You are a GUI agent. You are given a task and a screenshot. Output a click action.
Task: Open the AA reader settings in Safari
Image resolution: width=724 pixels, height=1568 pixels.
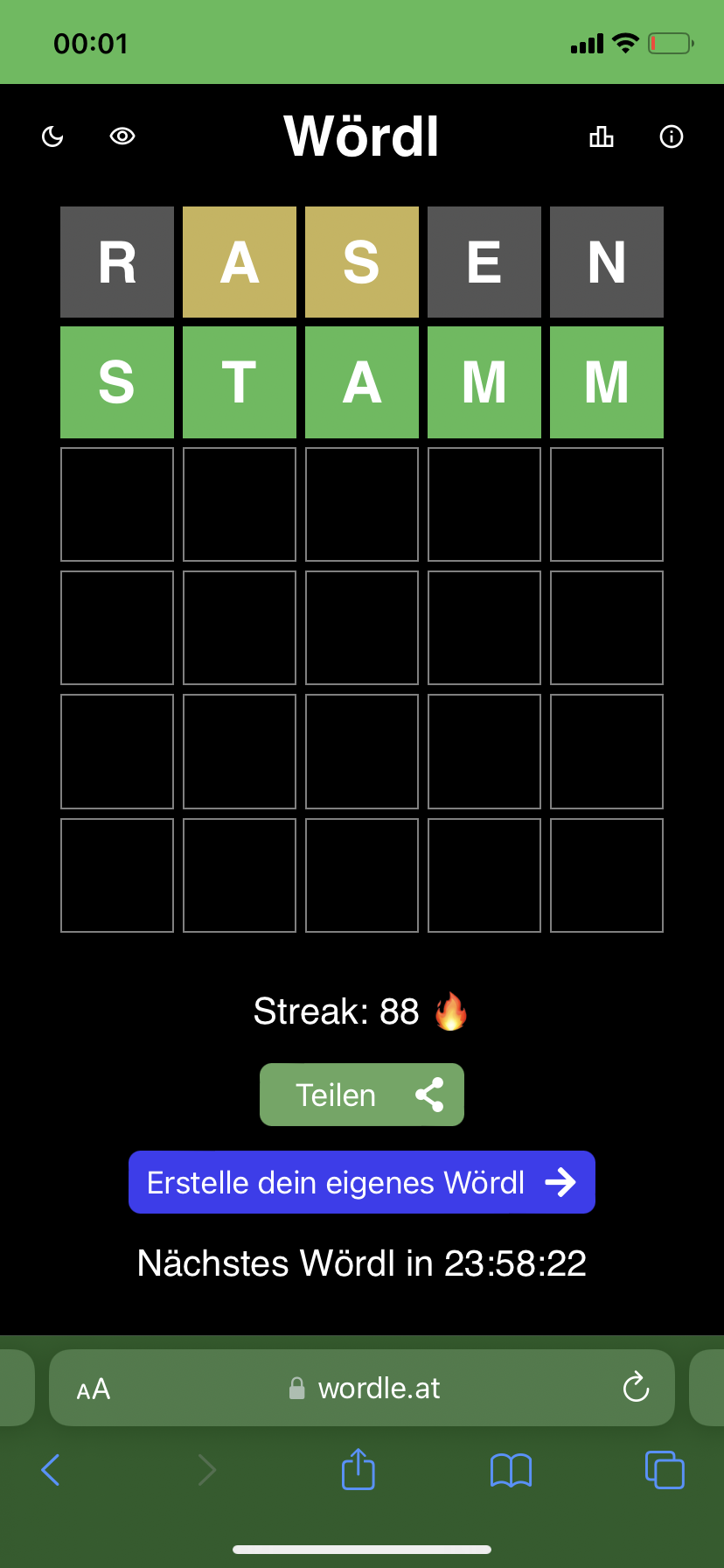click(x=94, y=1389)
